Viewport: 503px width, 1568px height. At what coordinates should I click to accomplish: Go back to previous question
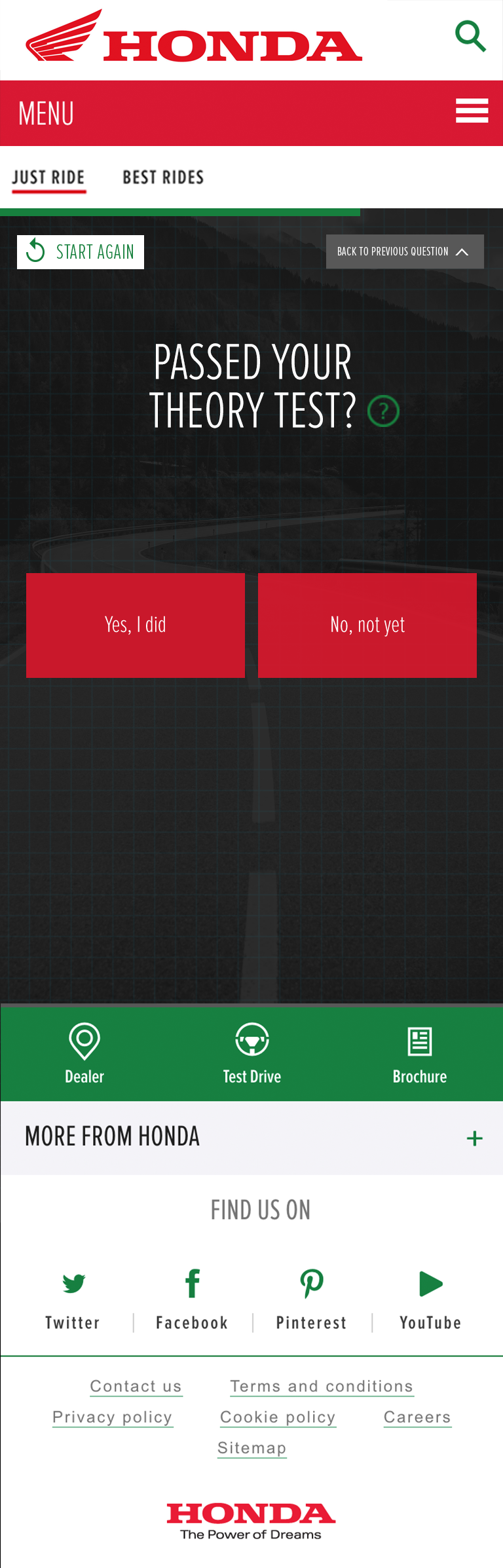coord(404,252)
